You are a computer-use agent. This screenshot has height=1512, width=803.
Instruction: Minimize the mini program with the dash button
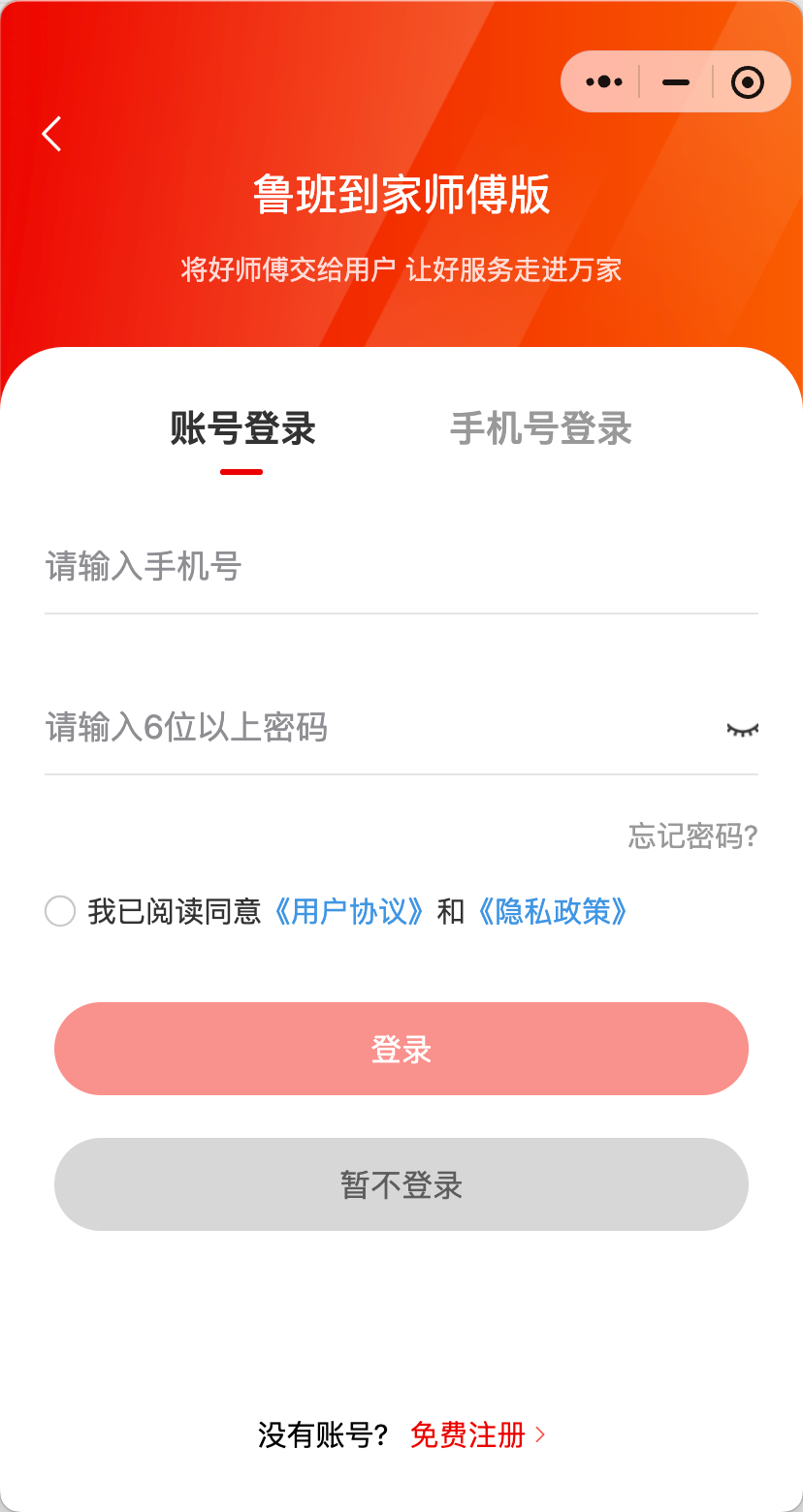[x=676, y=82]
